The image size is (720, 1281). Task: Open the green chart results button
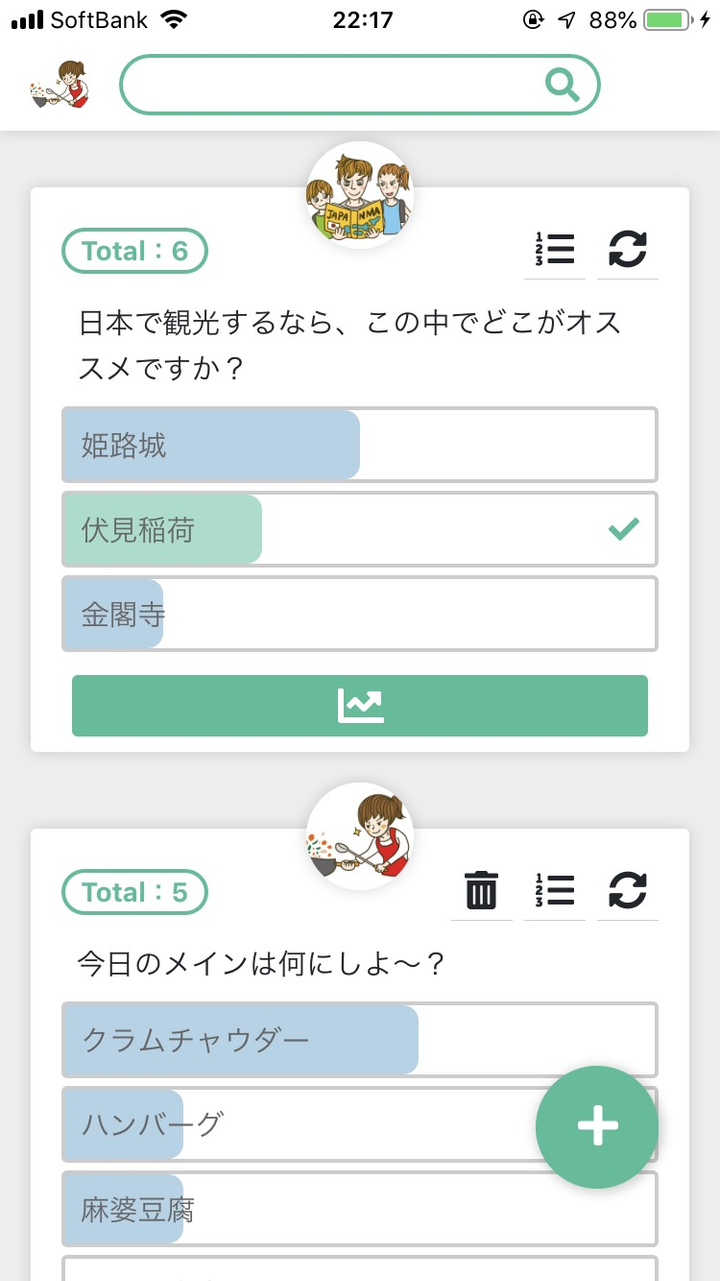[x=359, y=706]
